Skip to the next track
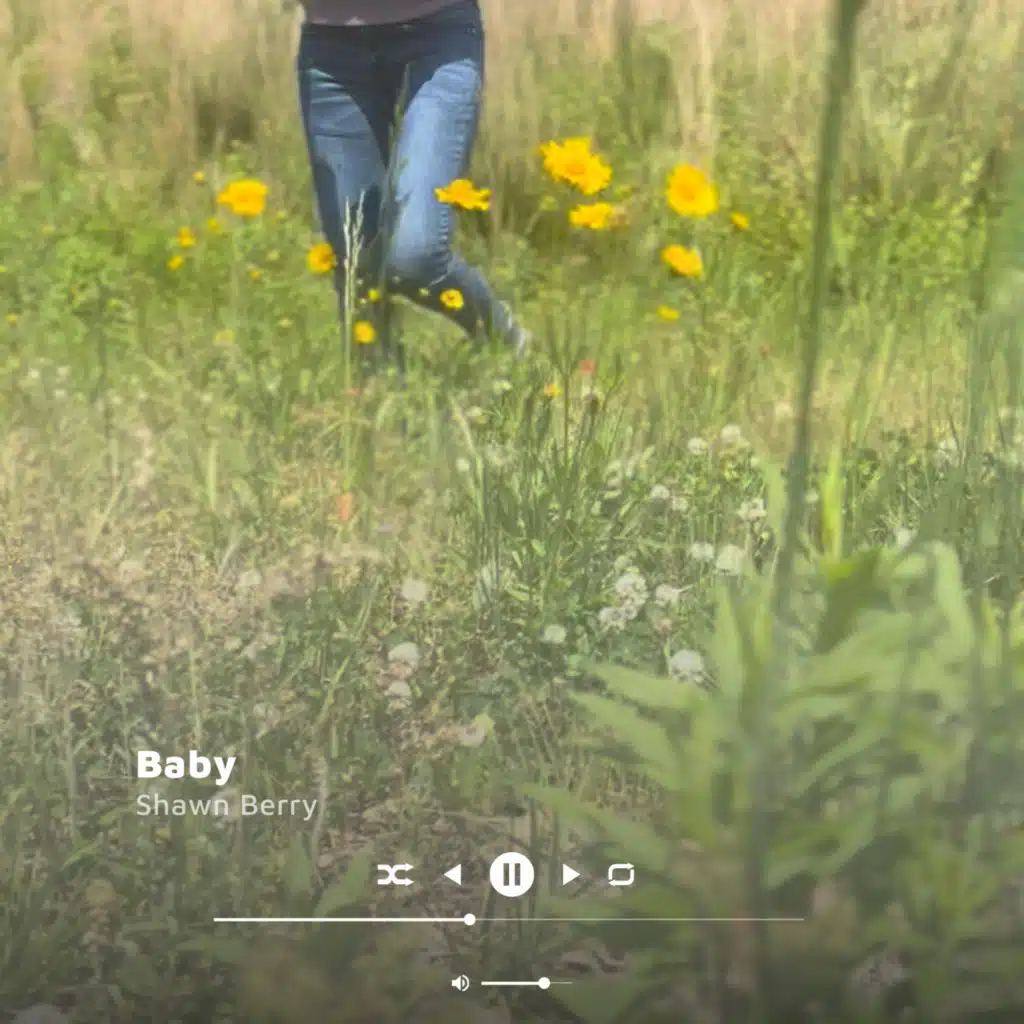Screen dimensions: 1024x1024 [570, 875]
